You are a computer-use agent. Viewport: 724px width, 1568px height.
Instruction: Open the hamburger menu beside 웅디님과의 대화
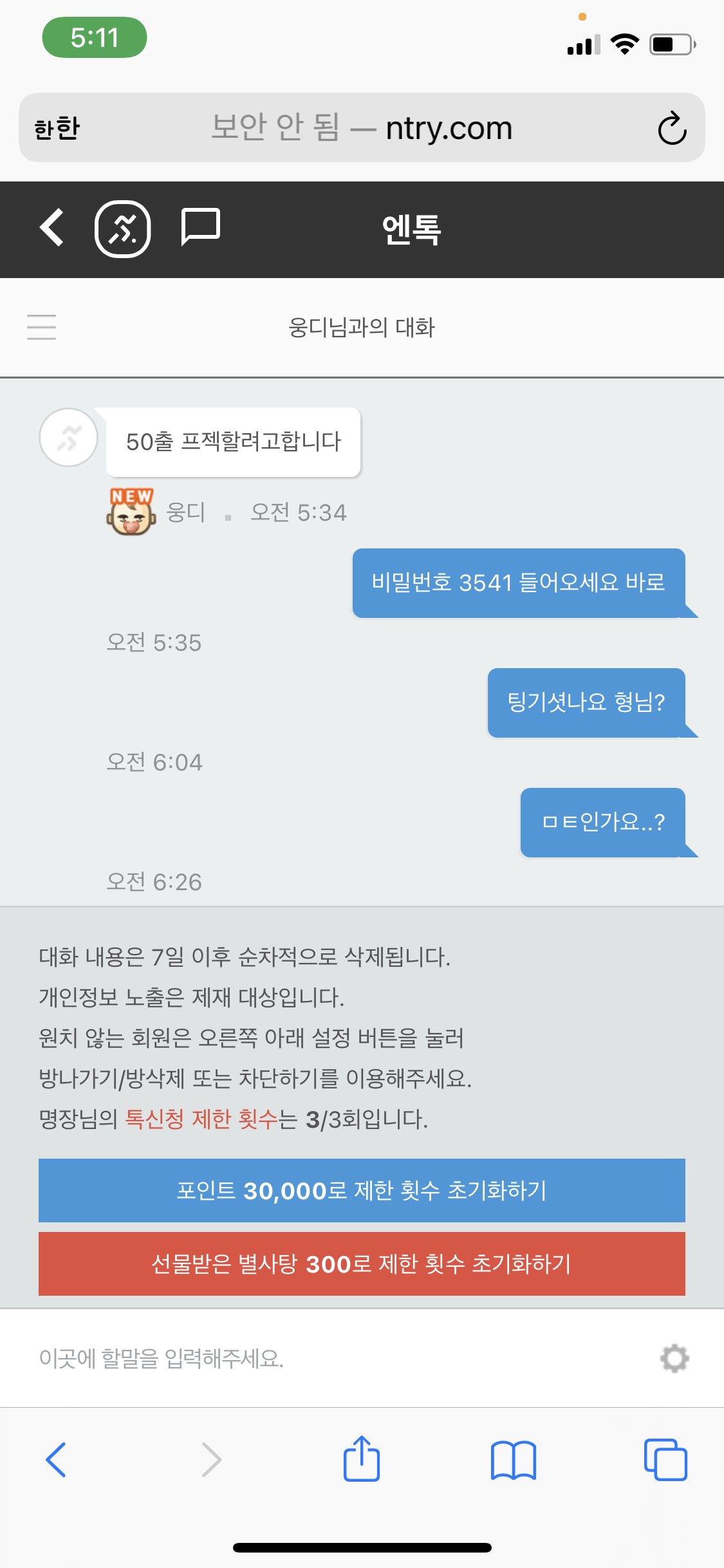(42, 327)
